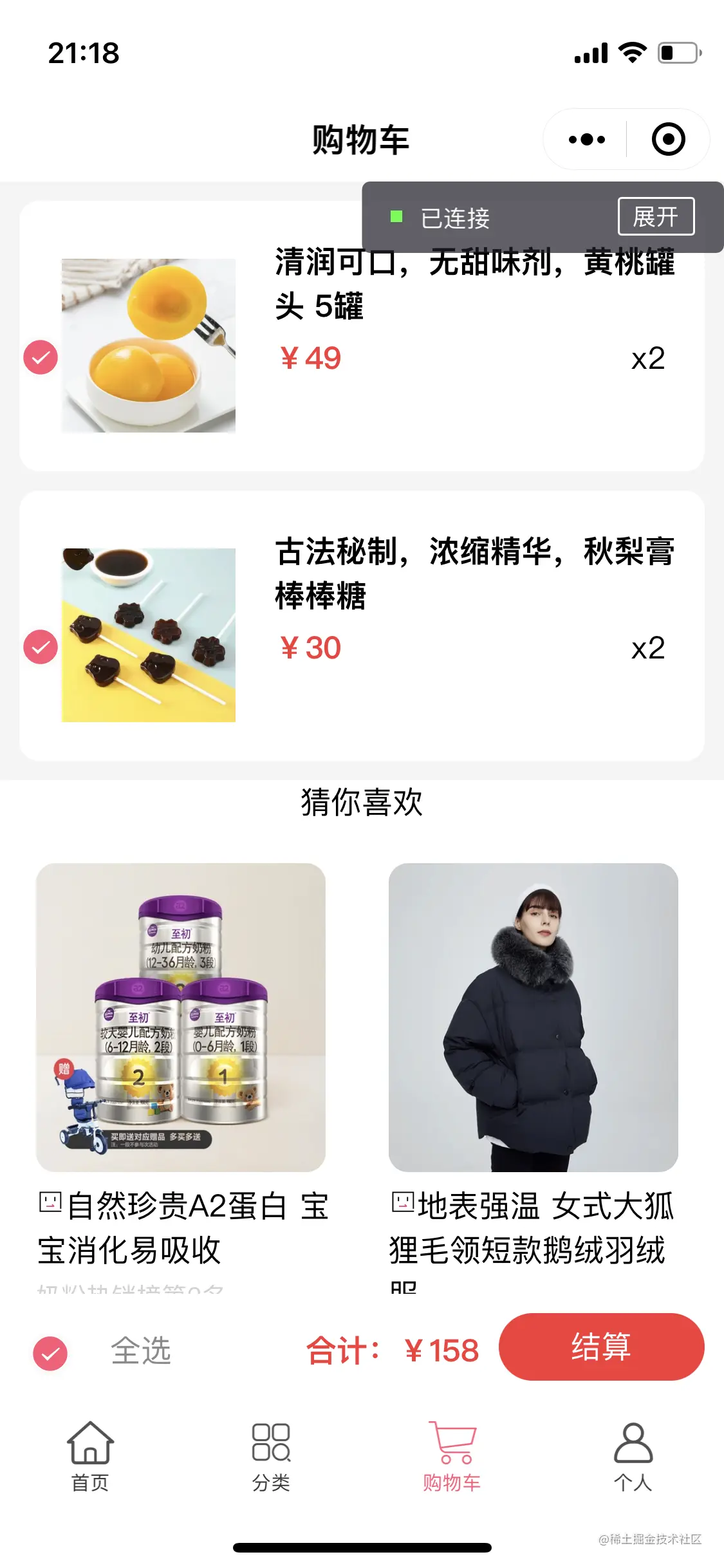Open the mini program more options menu
Image resolution: width=724 pixels, height=1568 pixels.
(x=586, y=140)
